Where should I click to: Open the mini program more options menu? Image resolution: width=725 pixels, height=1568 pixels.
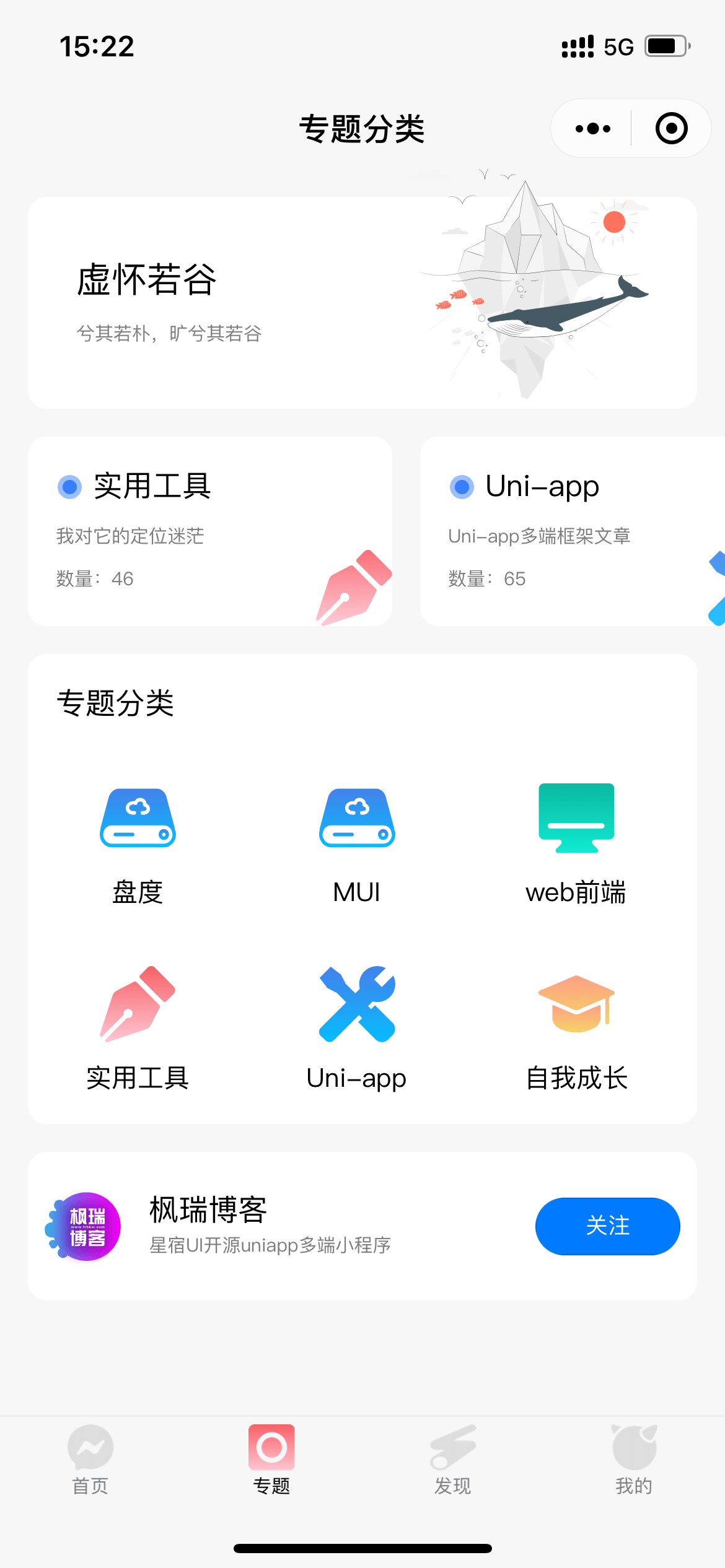(x=592, y=129)
